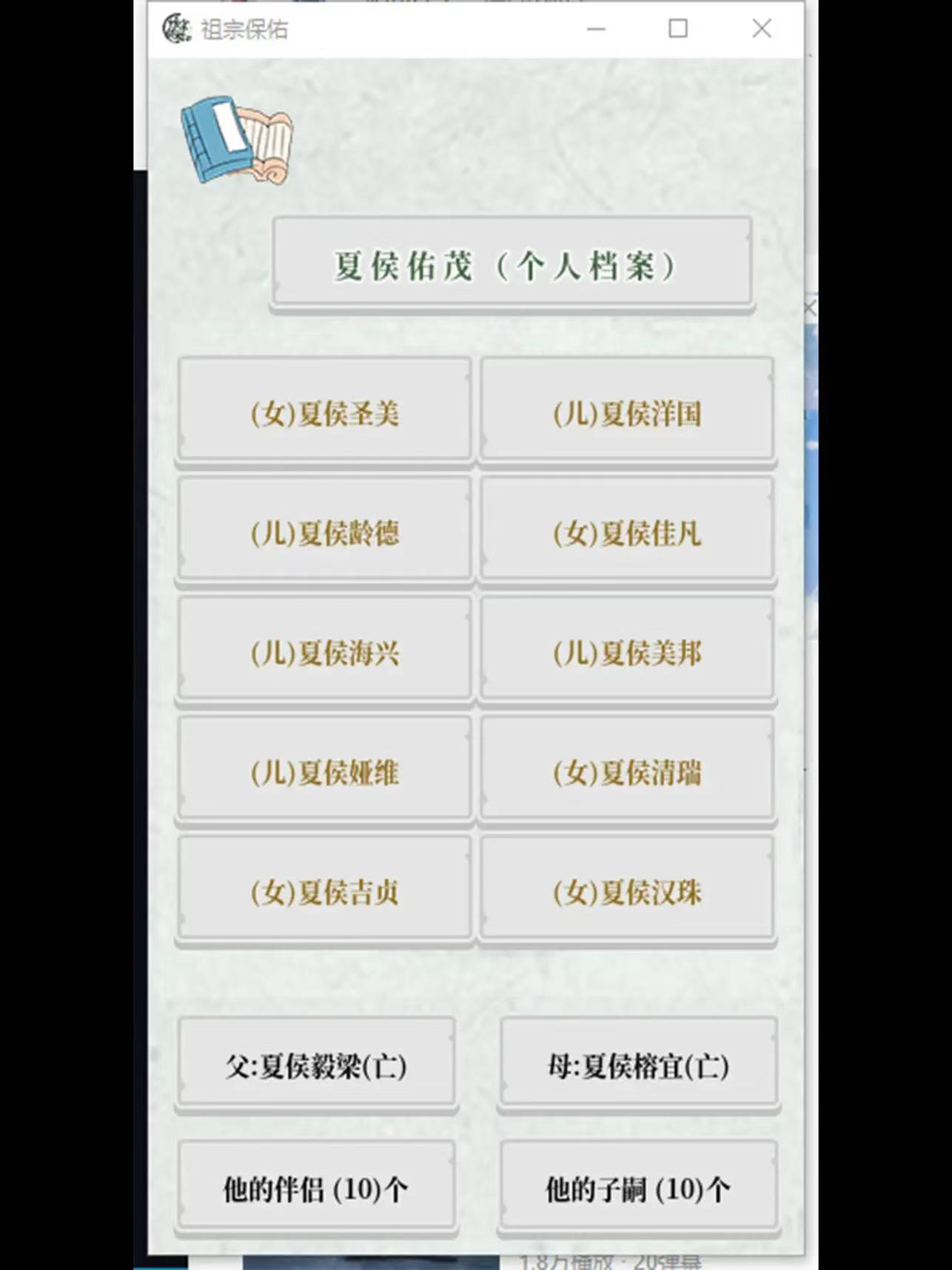Open mother 夏侯榕宜's record
The height and width of the screenshot is (1270, 952).
[x=638, y=1064]
